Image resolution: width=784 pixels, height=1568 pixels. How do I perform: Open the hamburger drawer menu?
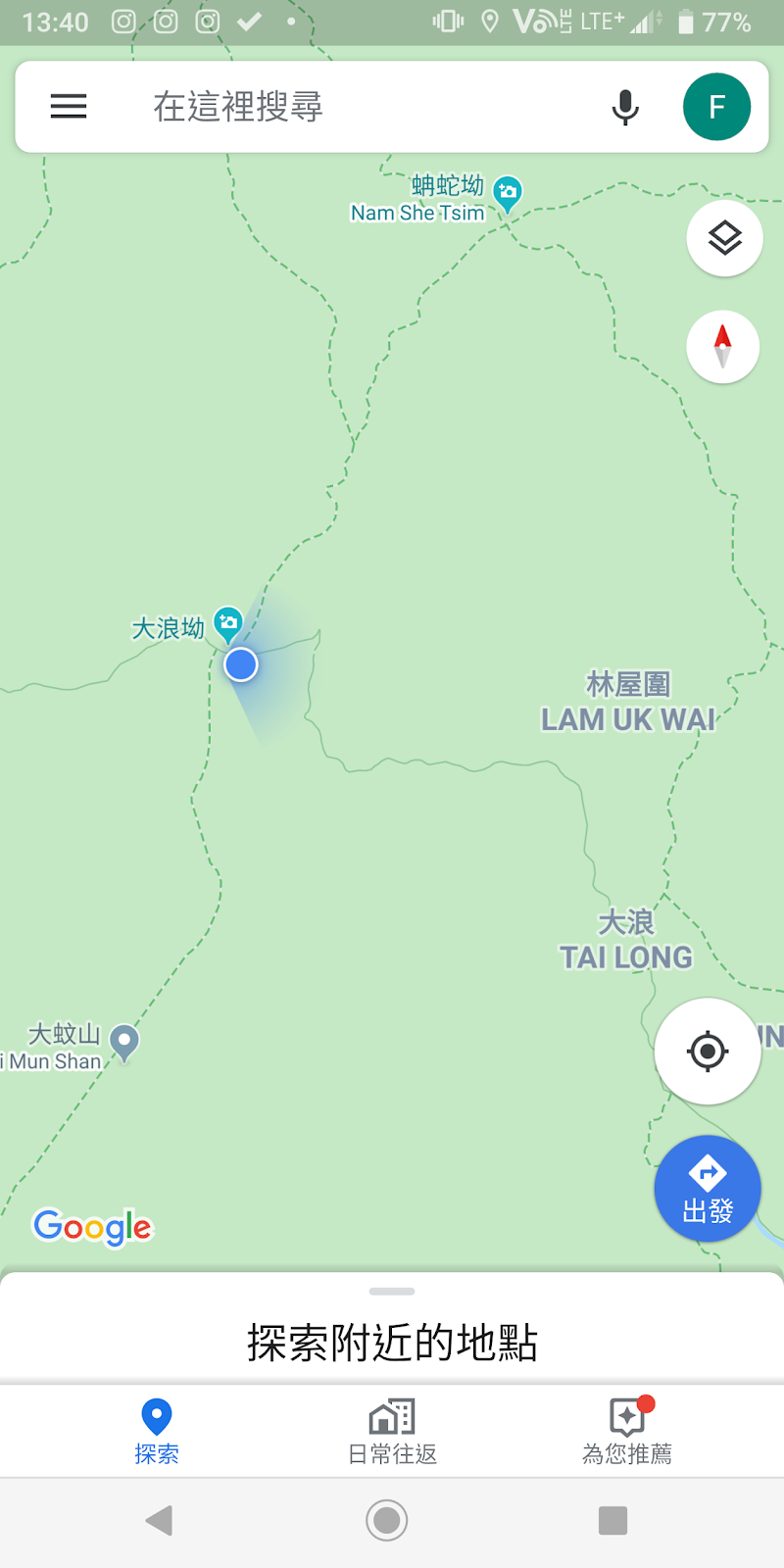tap(69, 106)
